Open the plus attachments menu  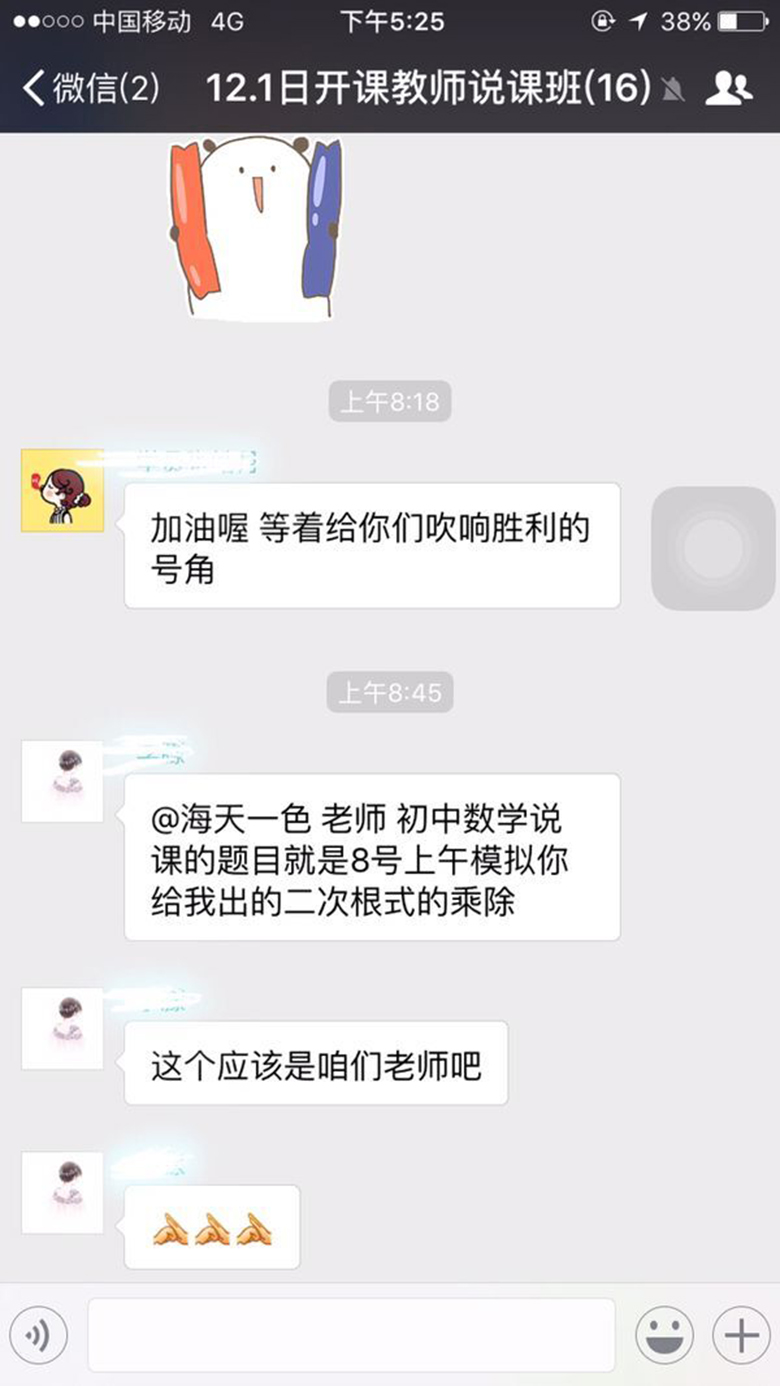click(x=741, y=1334)
